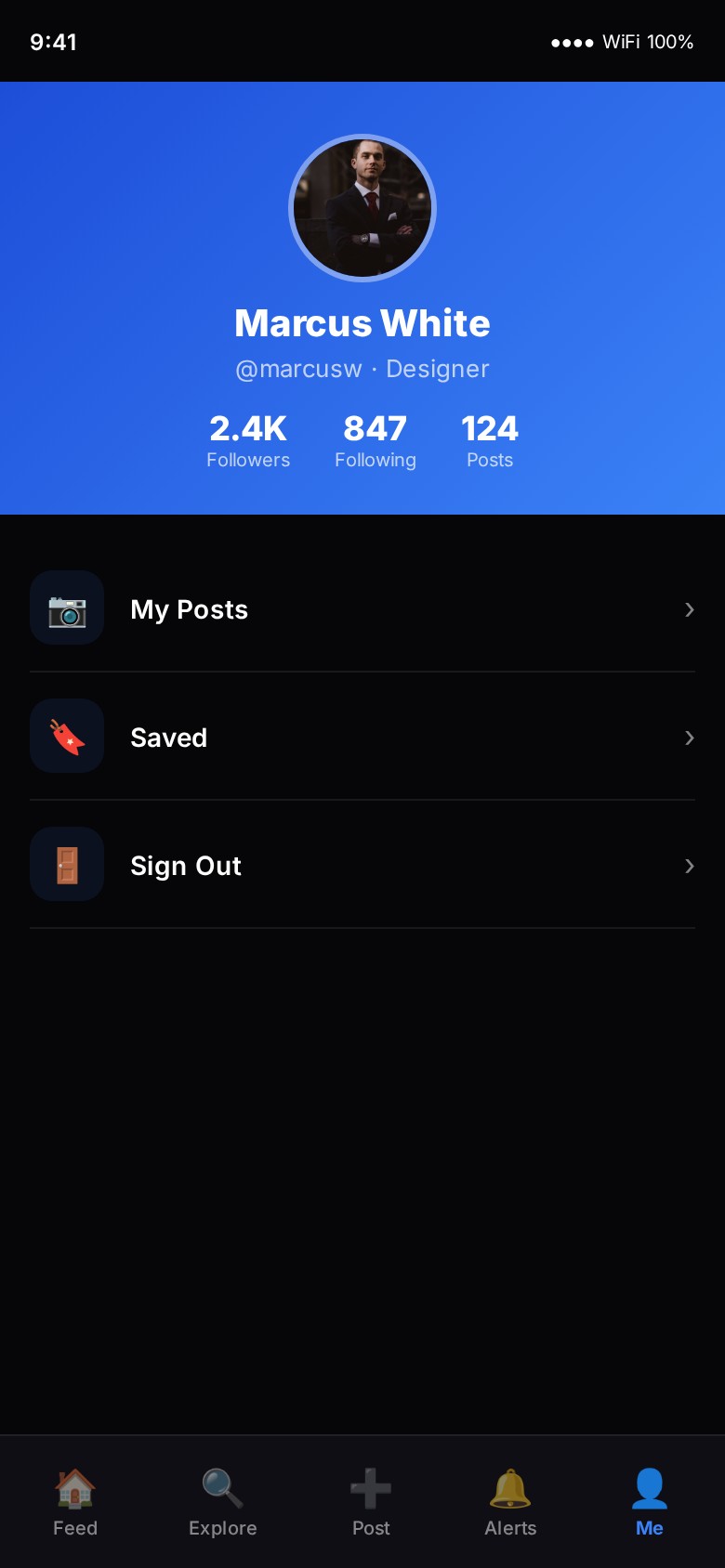Viewport: 725px width, 1568px height.
Task: Expand My Posts via its chevron arrow
Action: (x=689, y=609)
